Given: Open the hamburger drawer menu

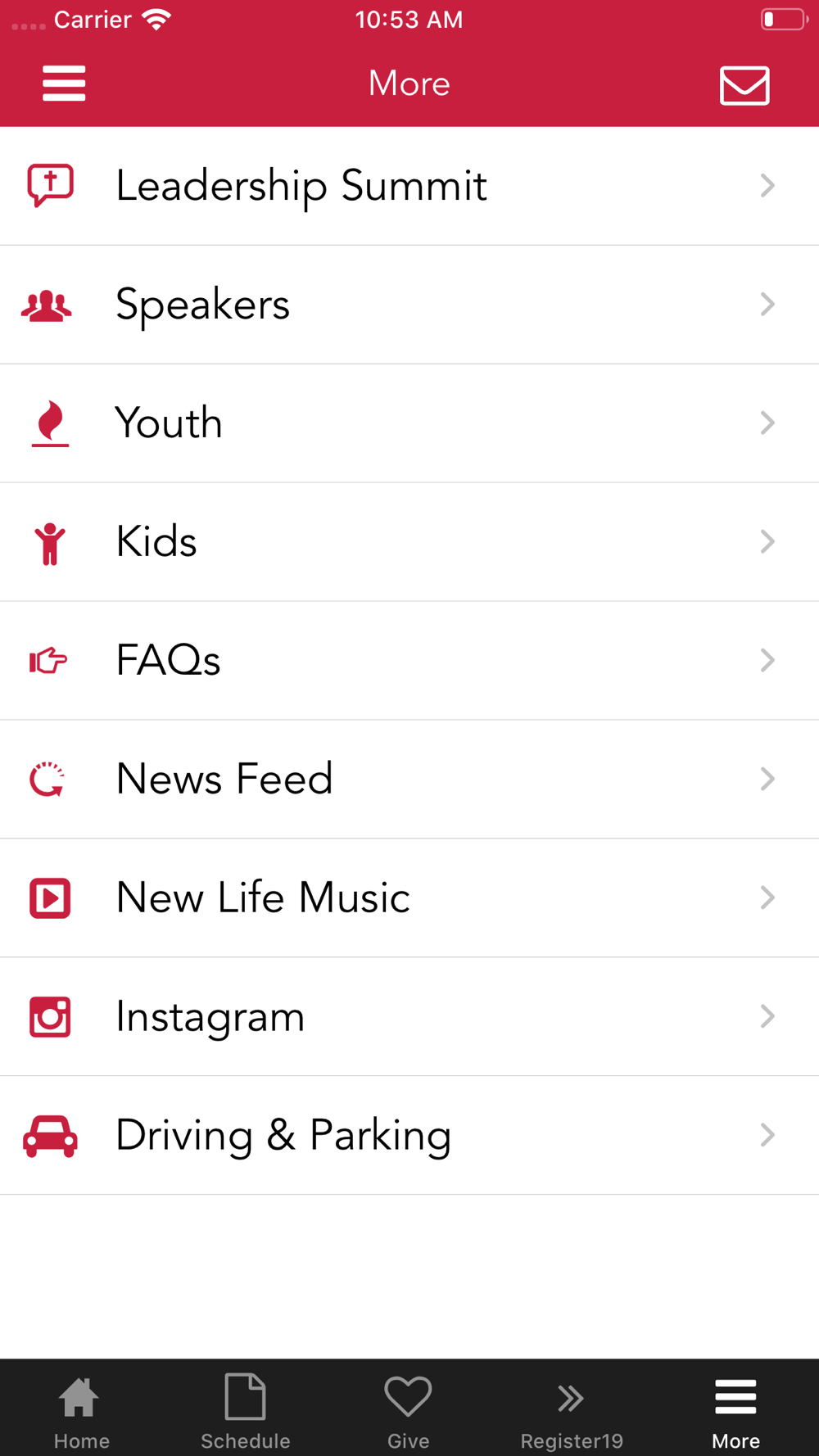Looking at the screenshot, I should [64, 84].
